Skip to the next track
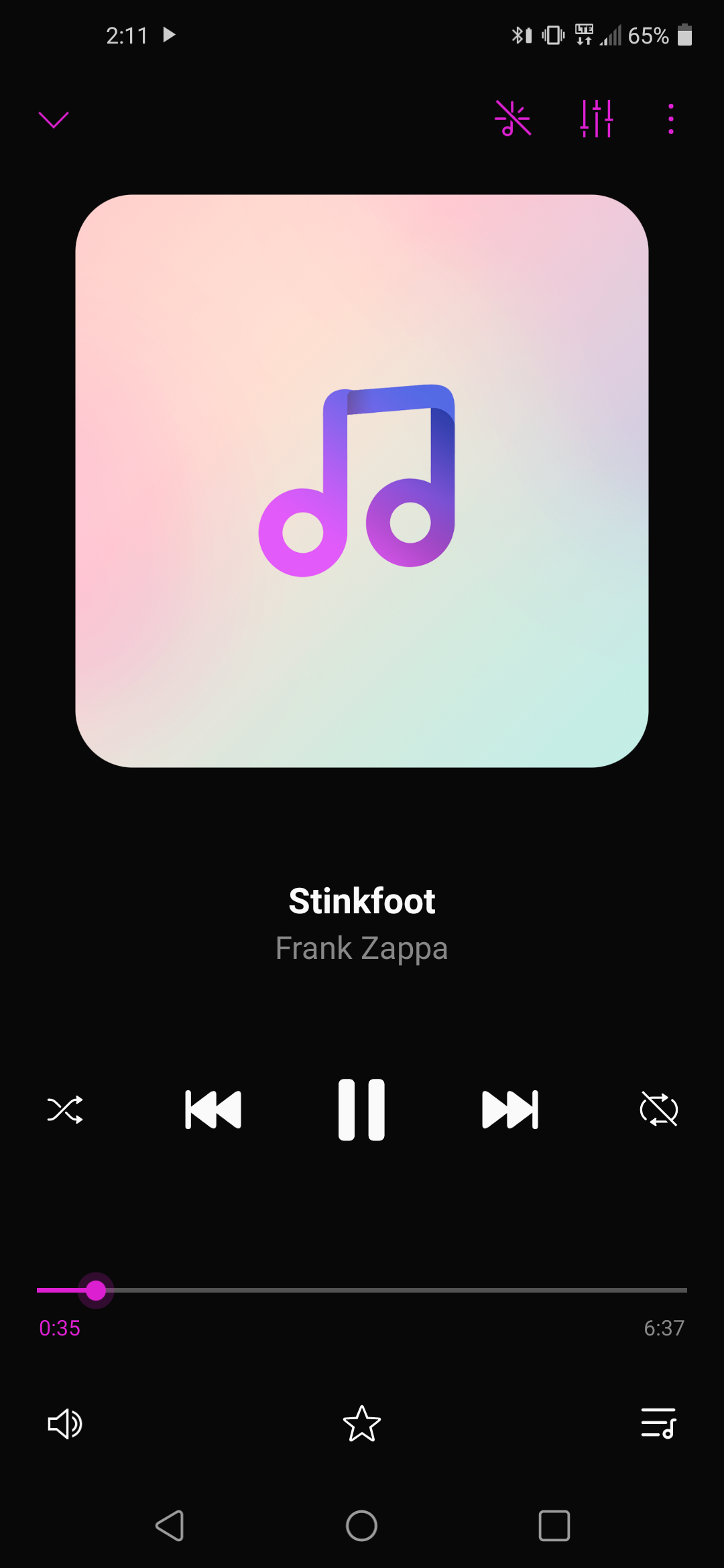The image size is (724, 1568). pyautogui.click(x=510, y=1110)
